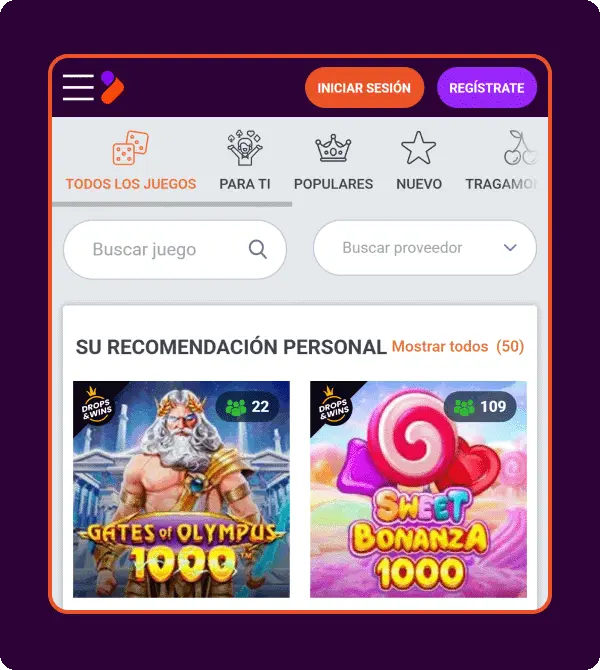Open the hamburger menu
This screenshot has height=670, width=600.
click(x=78, y=88)
